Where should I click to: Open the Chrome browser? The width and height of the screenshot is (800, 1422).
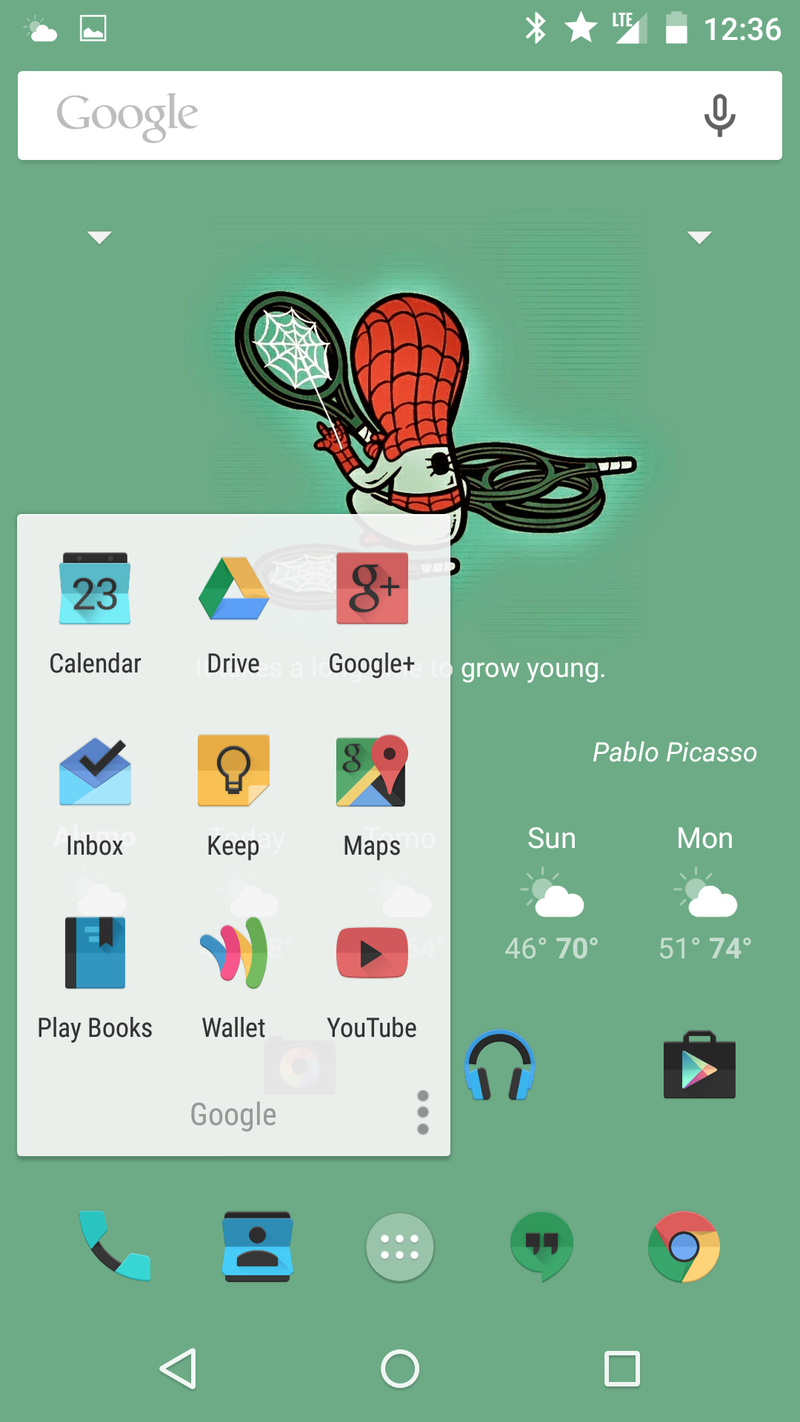click(x=684, y=1246)
